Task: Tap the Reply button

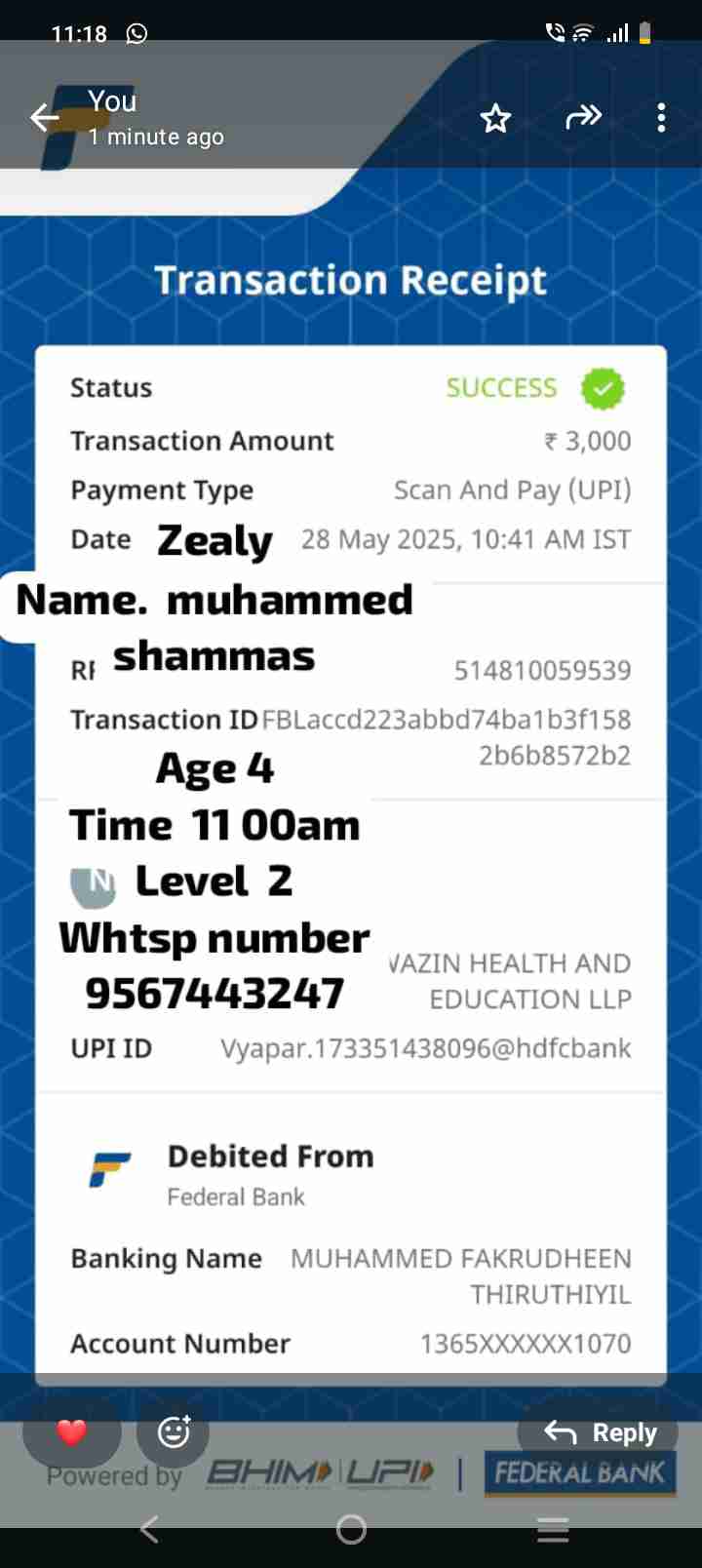Action: click(599, 1431)
